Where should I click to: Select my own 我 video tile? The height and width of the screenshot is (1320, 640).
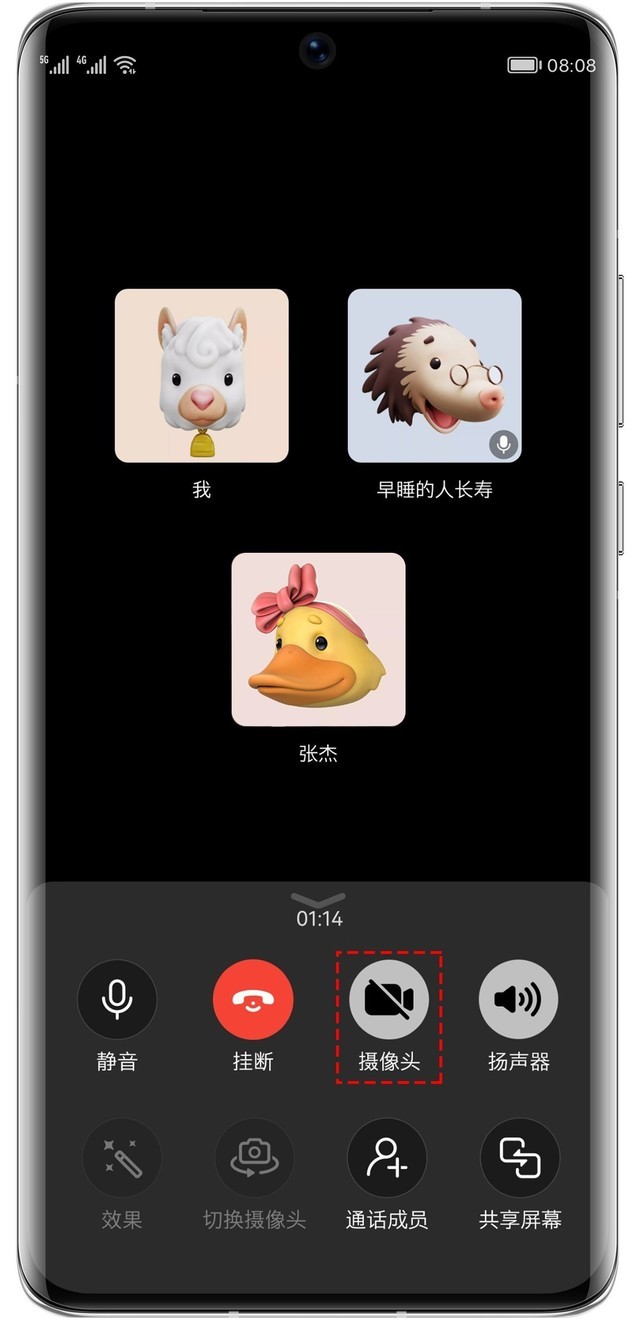(201, 376)
